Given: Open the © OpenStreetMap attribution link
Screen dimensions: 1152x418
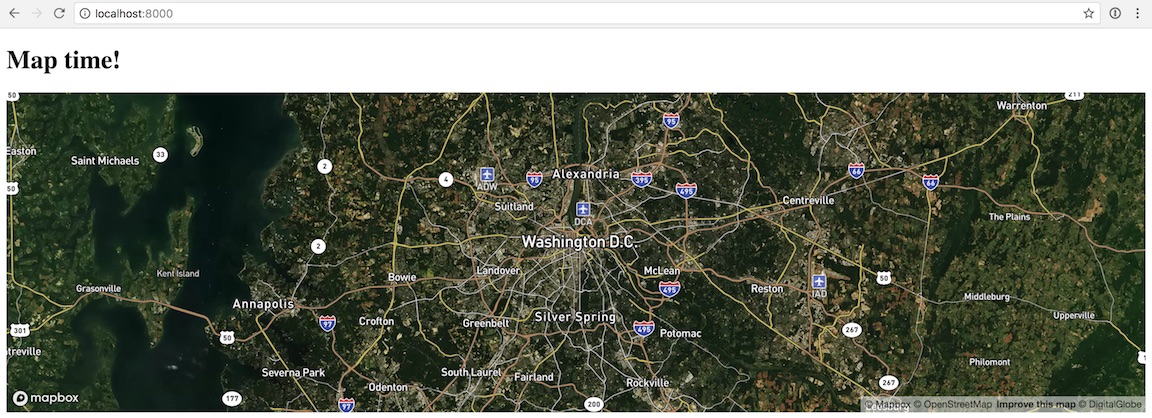Looking at the screenshot, I should click(953, 405).
